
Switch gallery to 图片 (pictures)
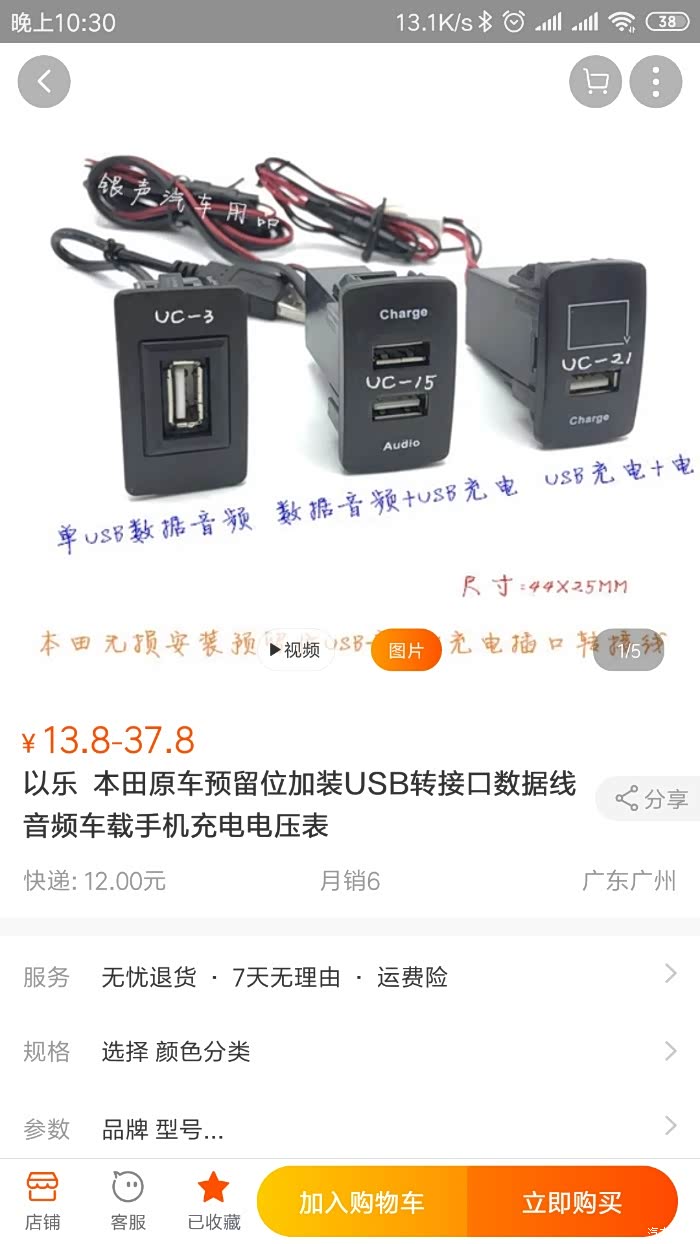[x=406, y=650]
